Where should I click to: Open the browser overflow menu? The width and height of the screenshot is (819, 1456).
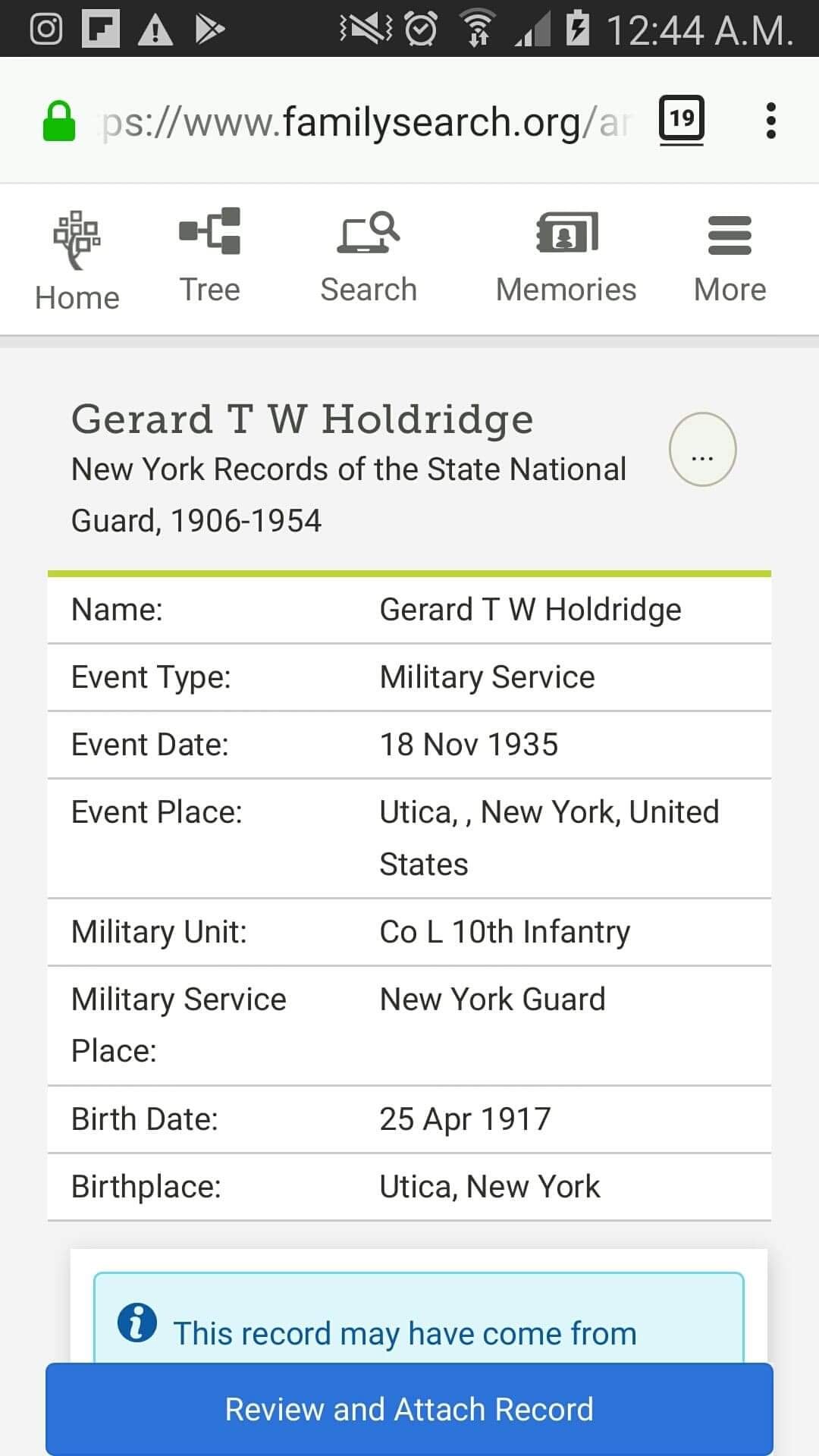click(770, 121)
